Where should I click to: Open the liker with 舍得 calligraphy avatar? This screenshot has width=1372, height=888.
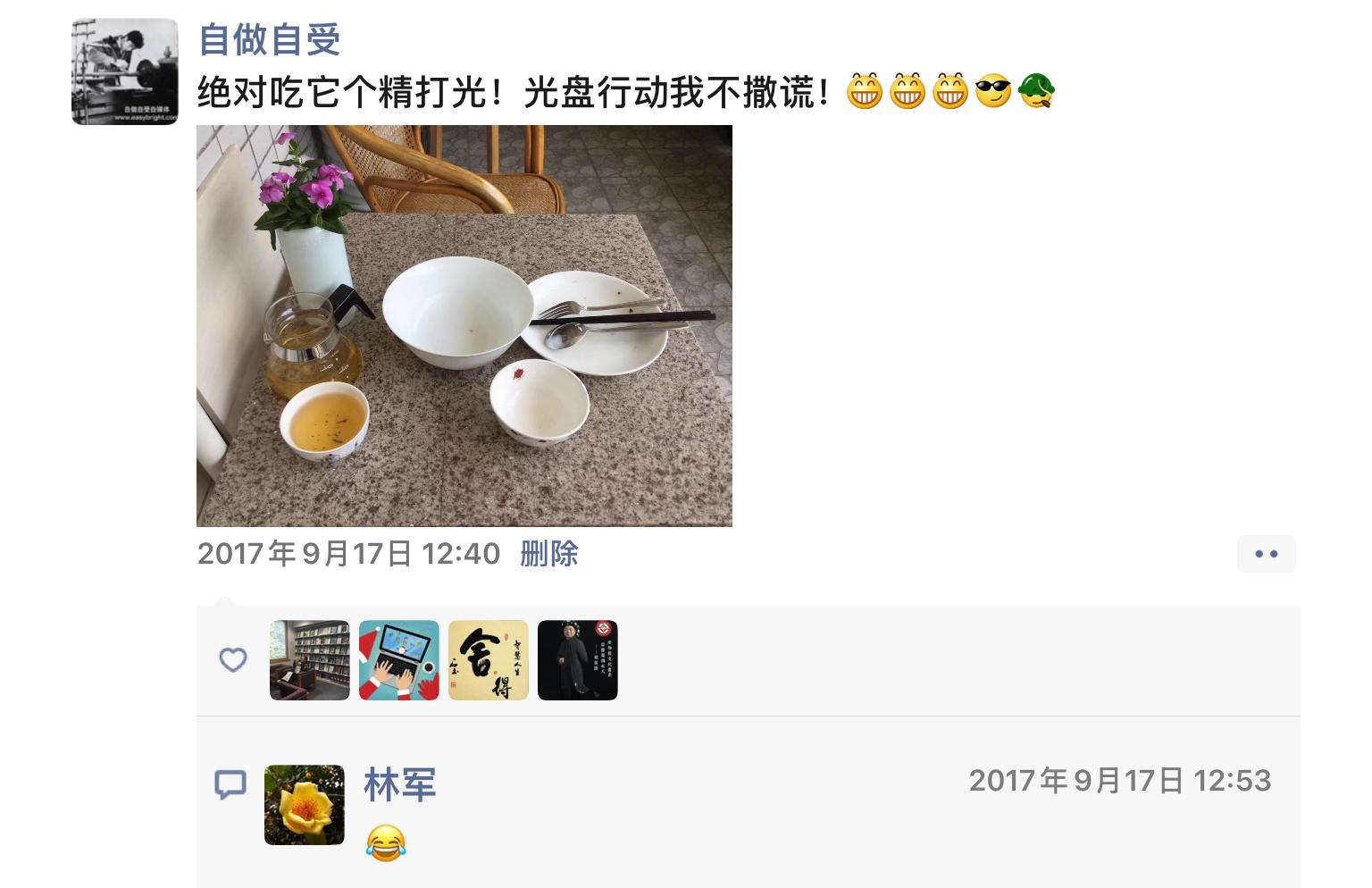(489, 660)
